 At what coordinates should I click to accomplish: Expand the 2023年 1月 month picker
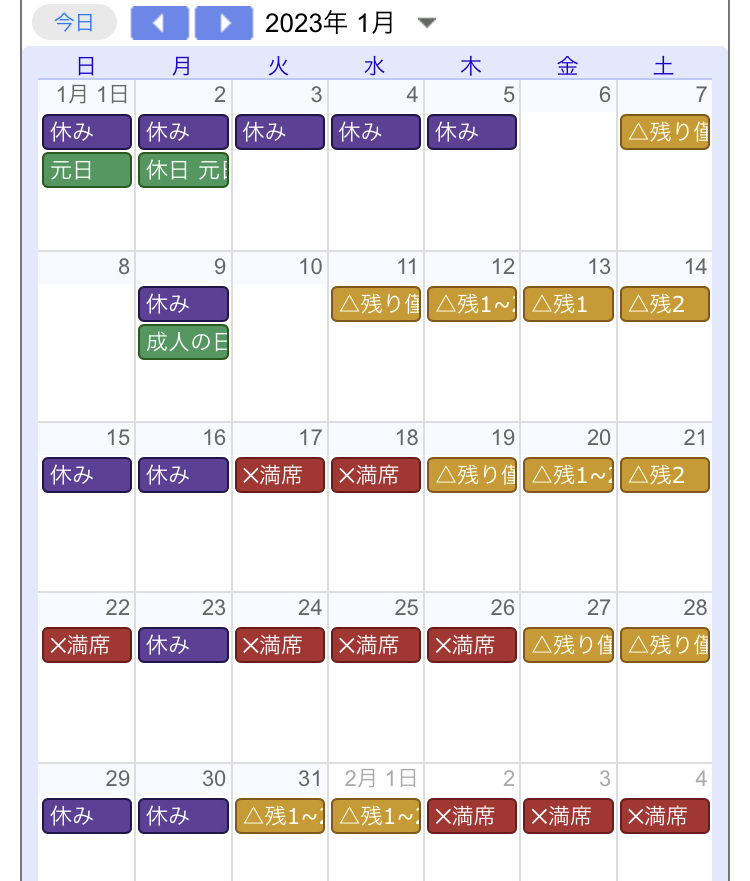(427, 22)
